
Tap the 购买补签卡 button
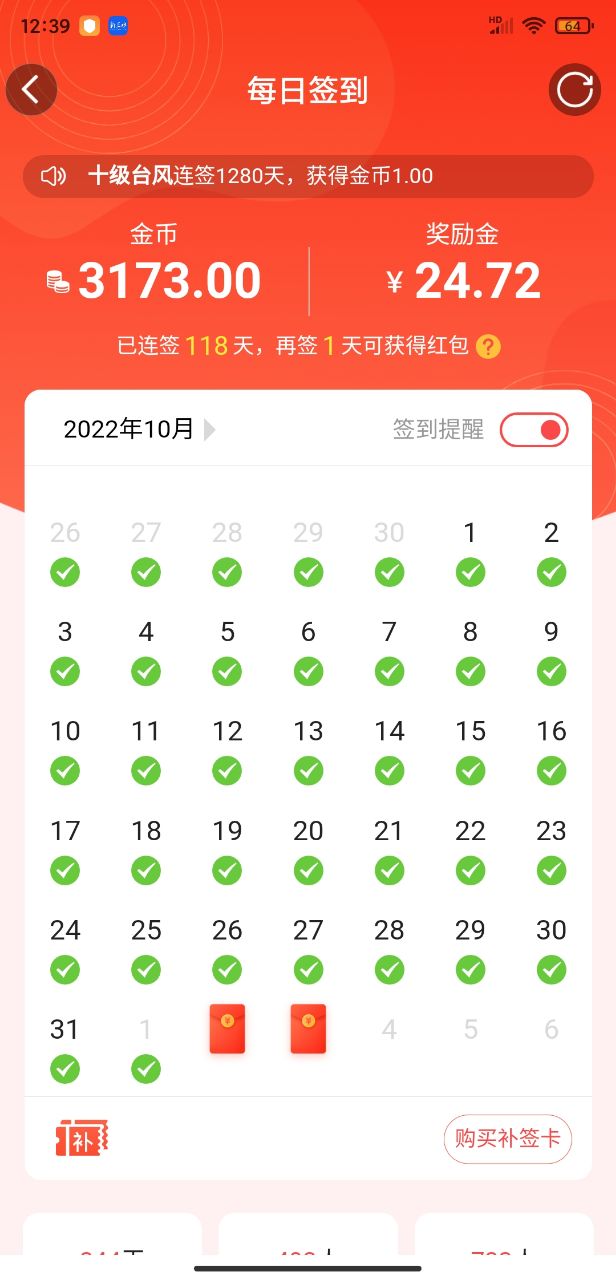coord(507,1138)
